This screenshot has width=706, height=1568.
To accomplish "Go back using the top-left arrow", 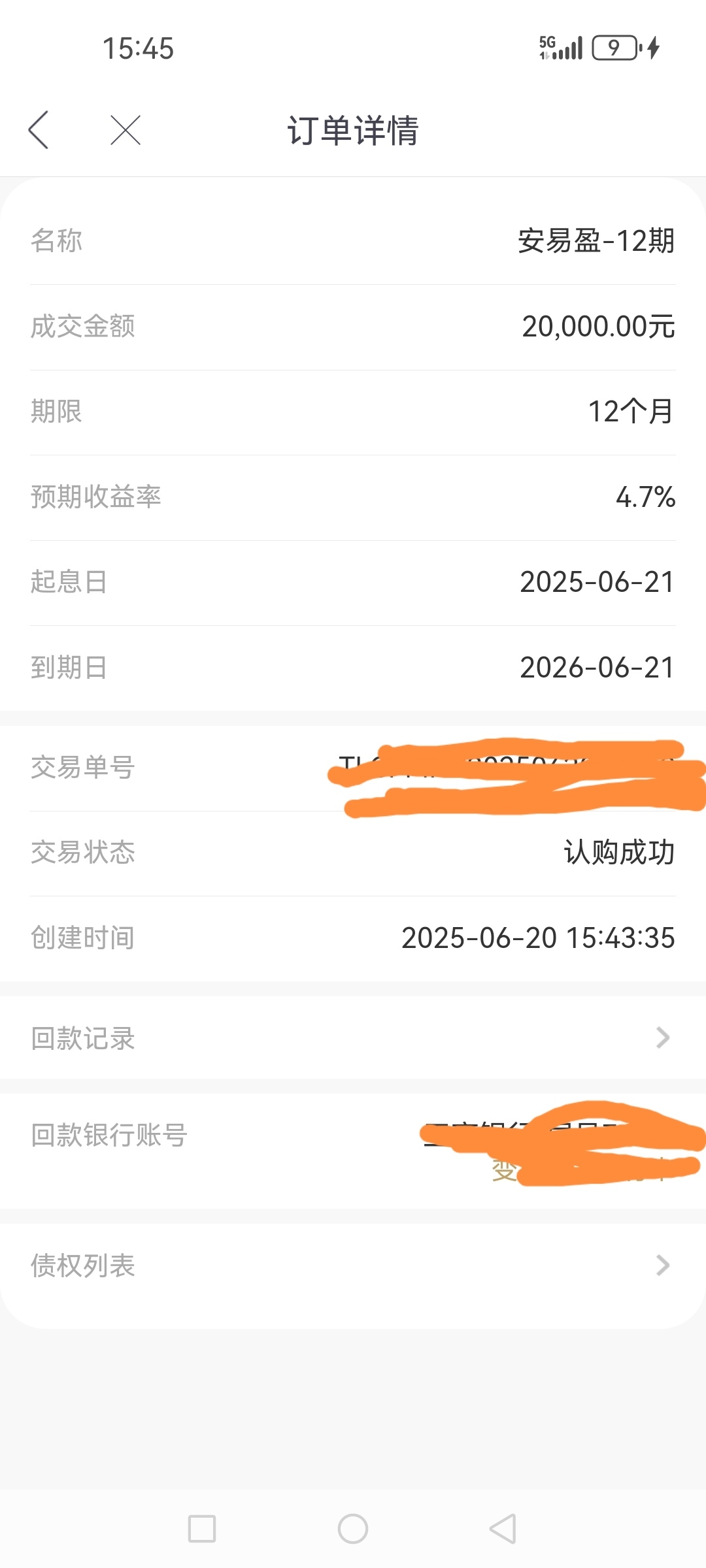I will 39,130.
